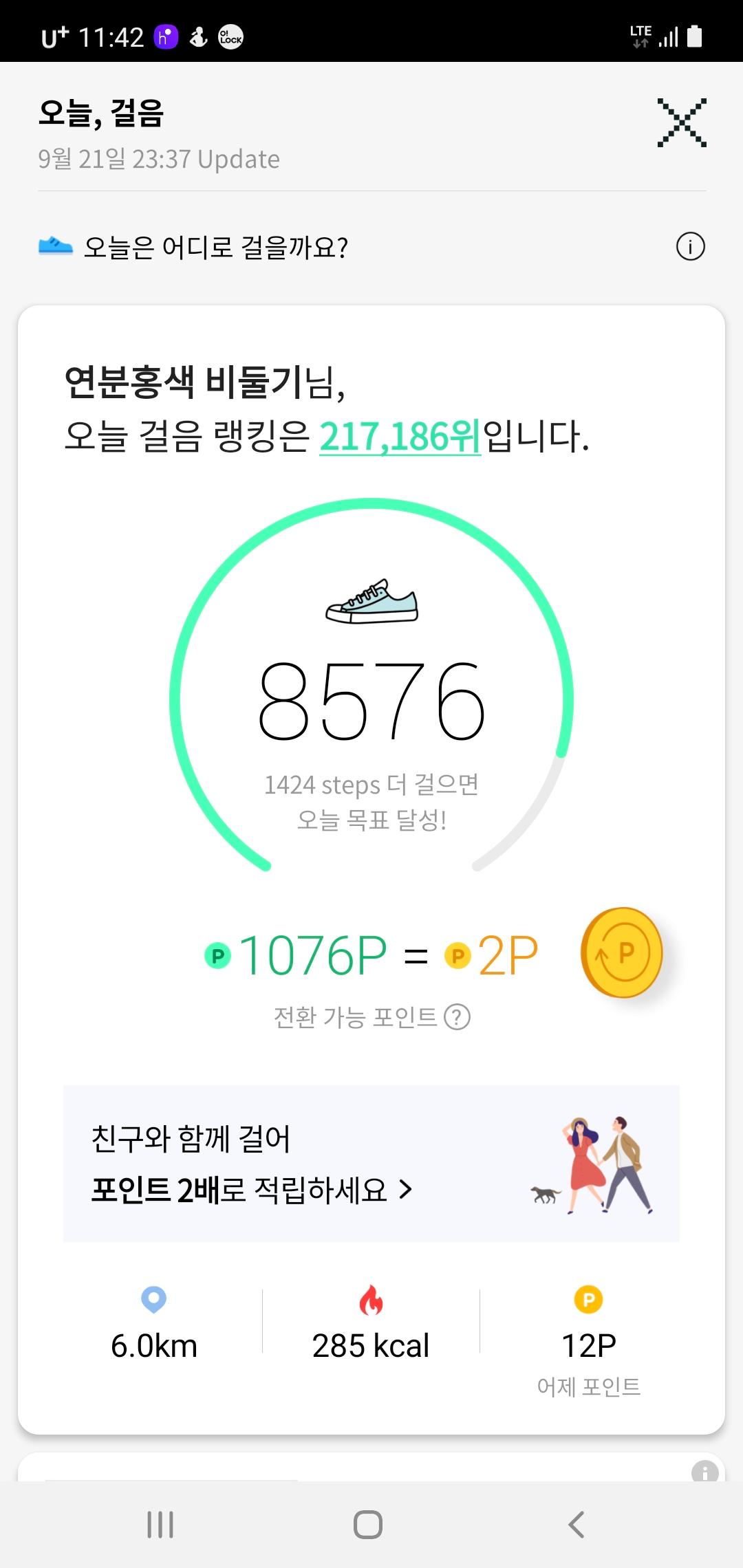
Task: Close the 오늘, 걸음 screen
Action: [681, 123]
